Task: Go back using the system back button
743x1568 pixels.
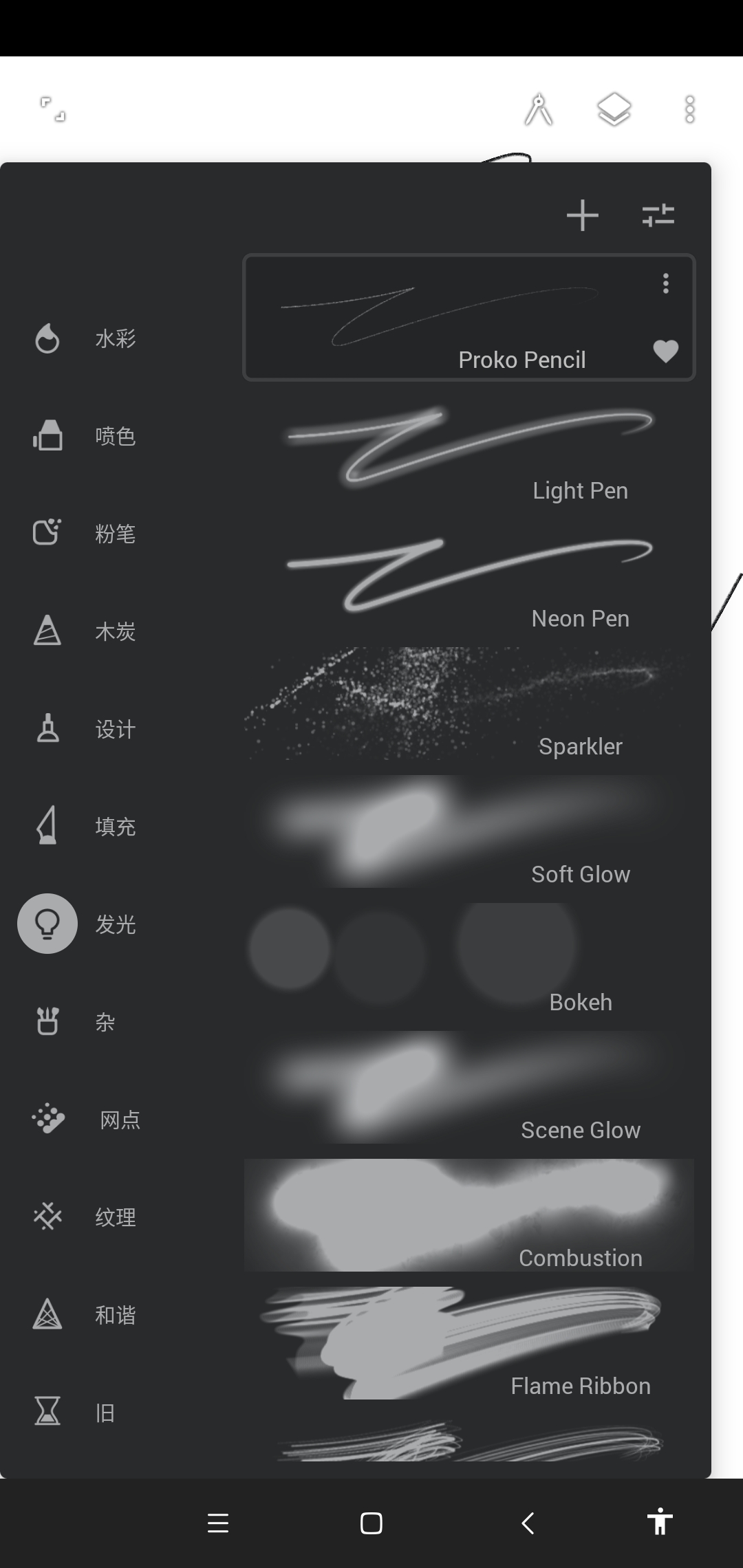Action: (528, 1523)
